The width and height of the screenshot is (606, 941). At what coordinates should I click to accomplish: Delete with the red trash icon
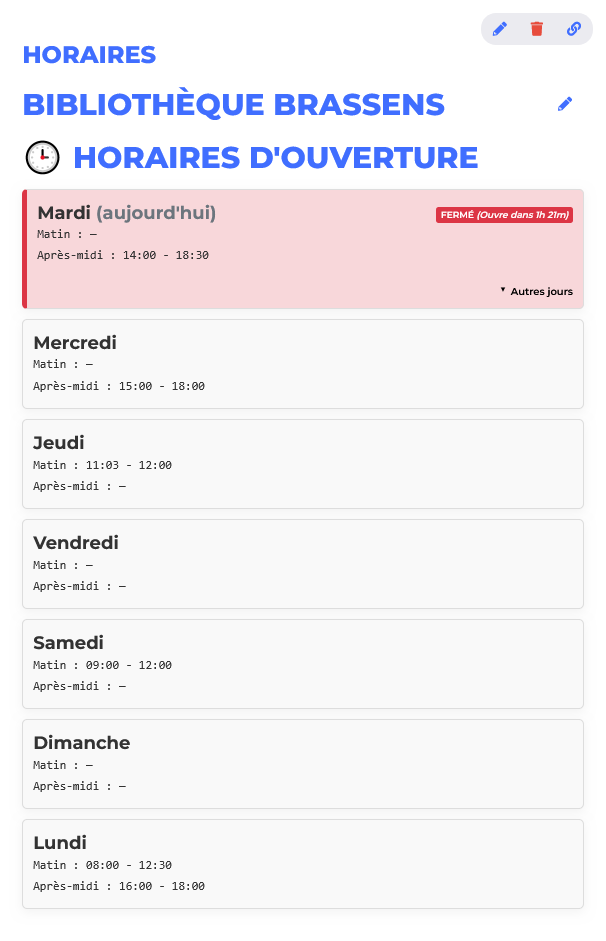pos(537,29)
